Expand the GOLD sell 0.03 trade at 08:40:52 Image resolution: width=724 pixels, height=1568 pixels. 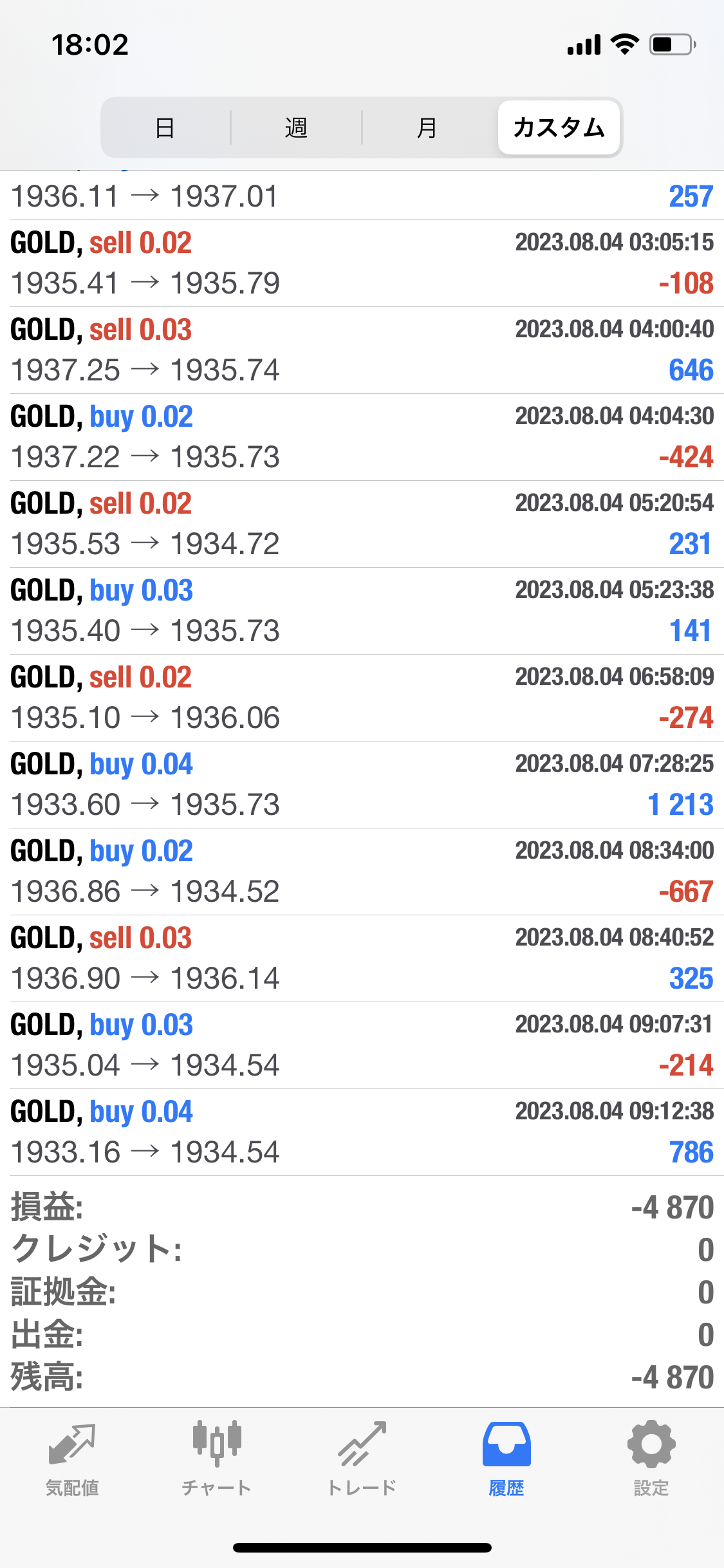362,958
